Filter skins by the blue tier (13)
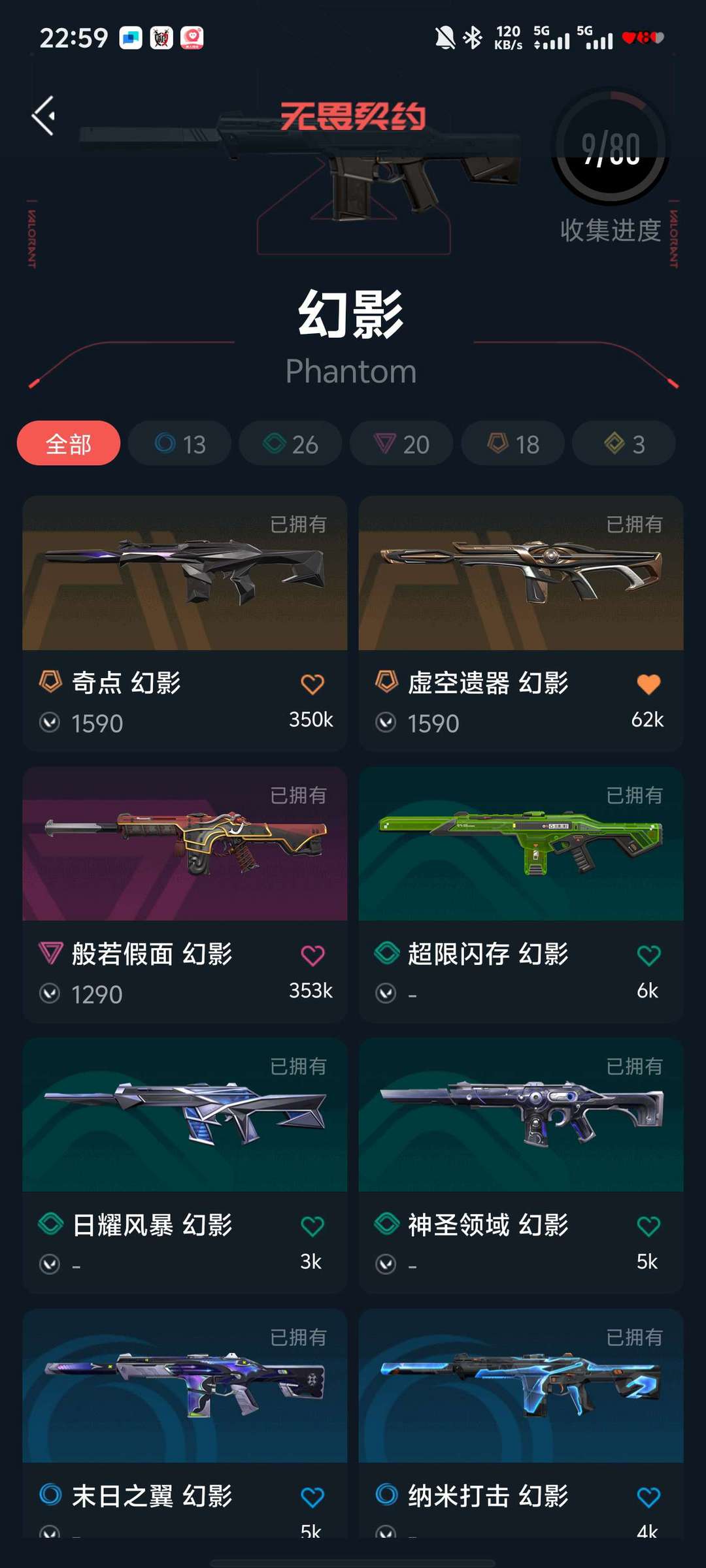Viewport: 706px width, 1568px height. (x=180, y=444)
